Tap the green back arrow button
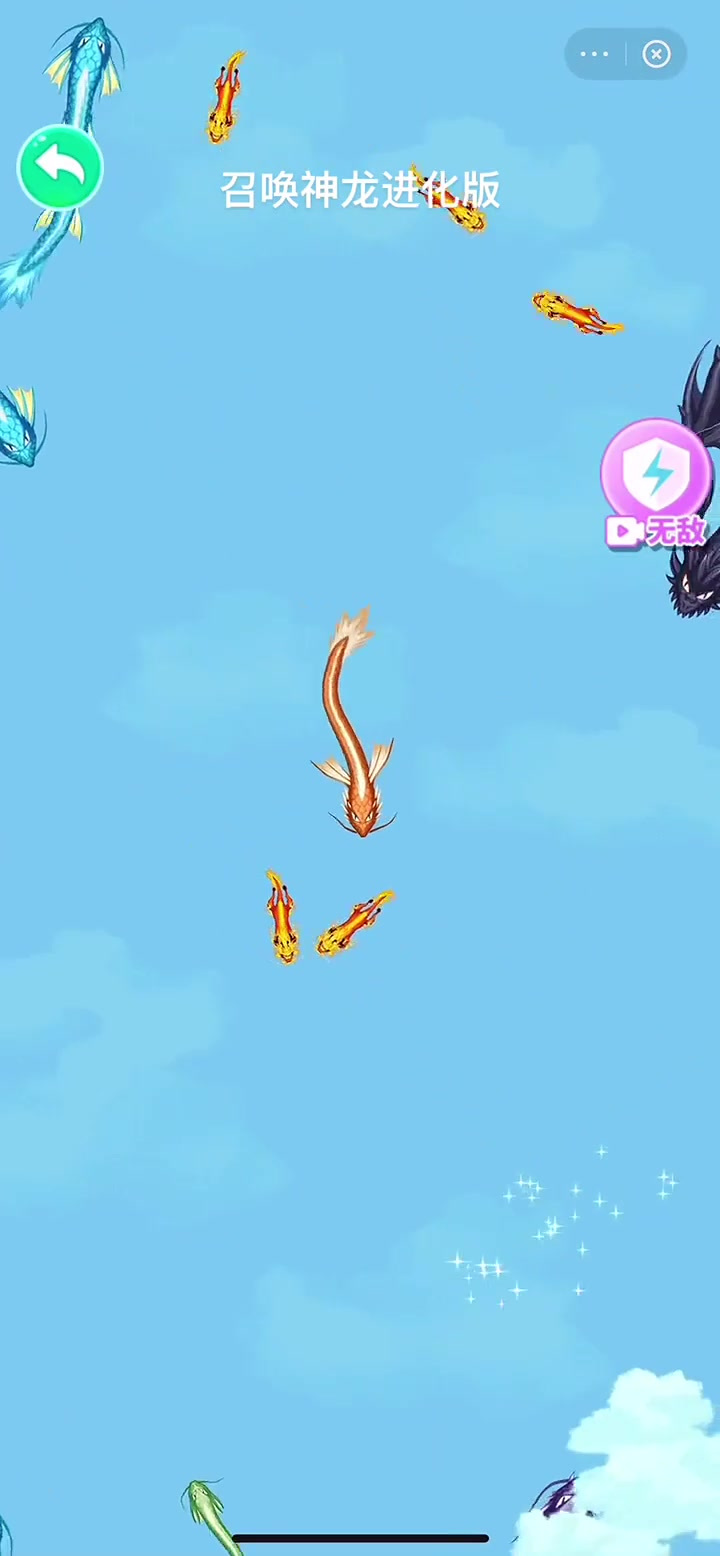Screen dimensions: 720x1556 [x=60, y=167]
